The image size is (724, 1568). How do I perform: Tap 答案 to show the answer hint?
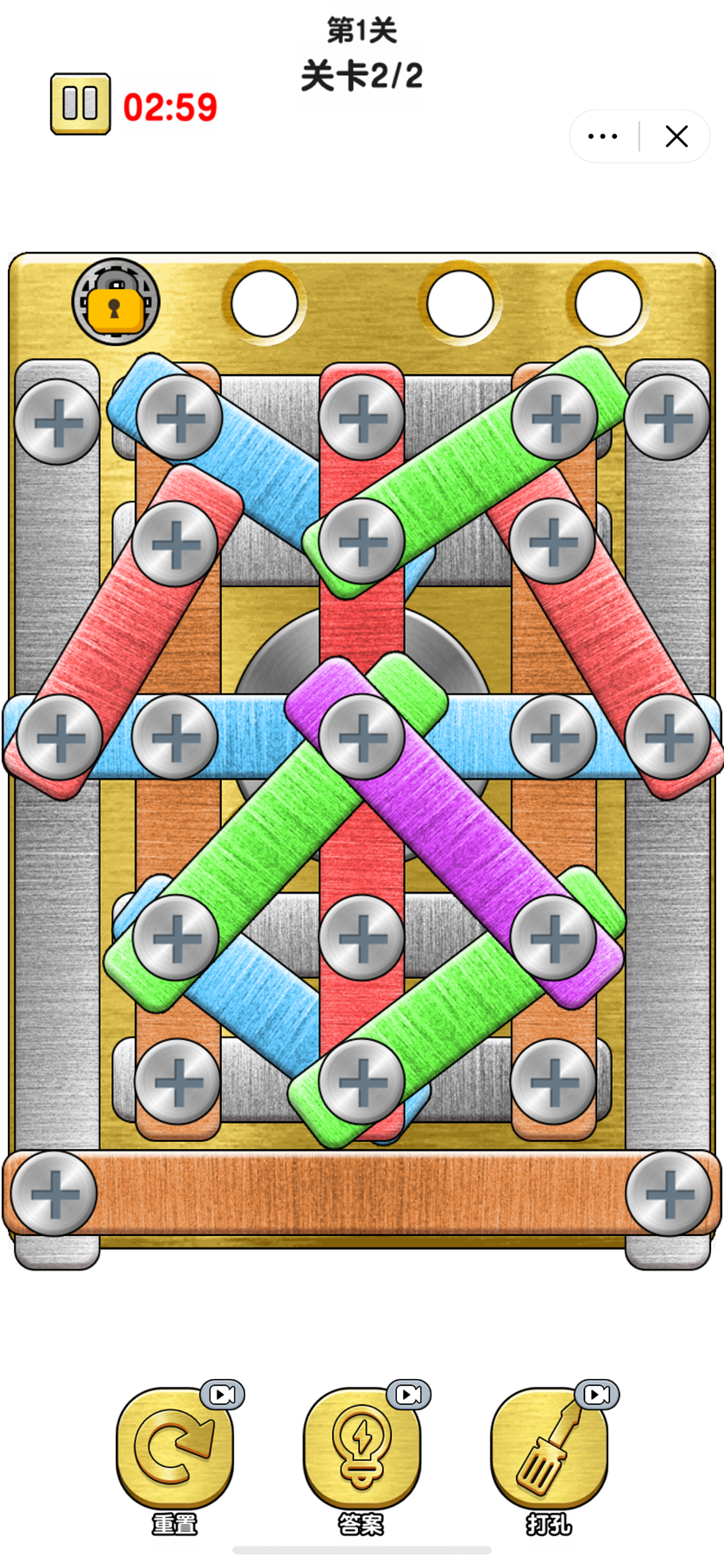[x=362, y=1450]
